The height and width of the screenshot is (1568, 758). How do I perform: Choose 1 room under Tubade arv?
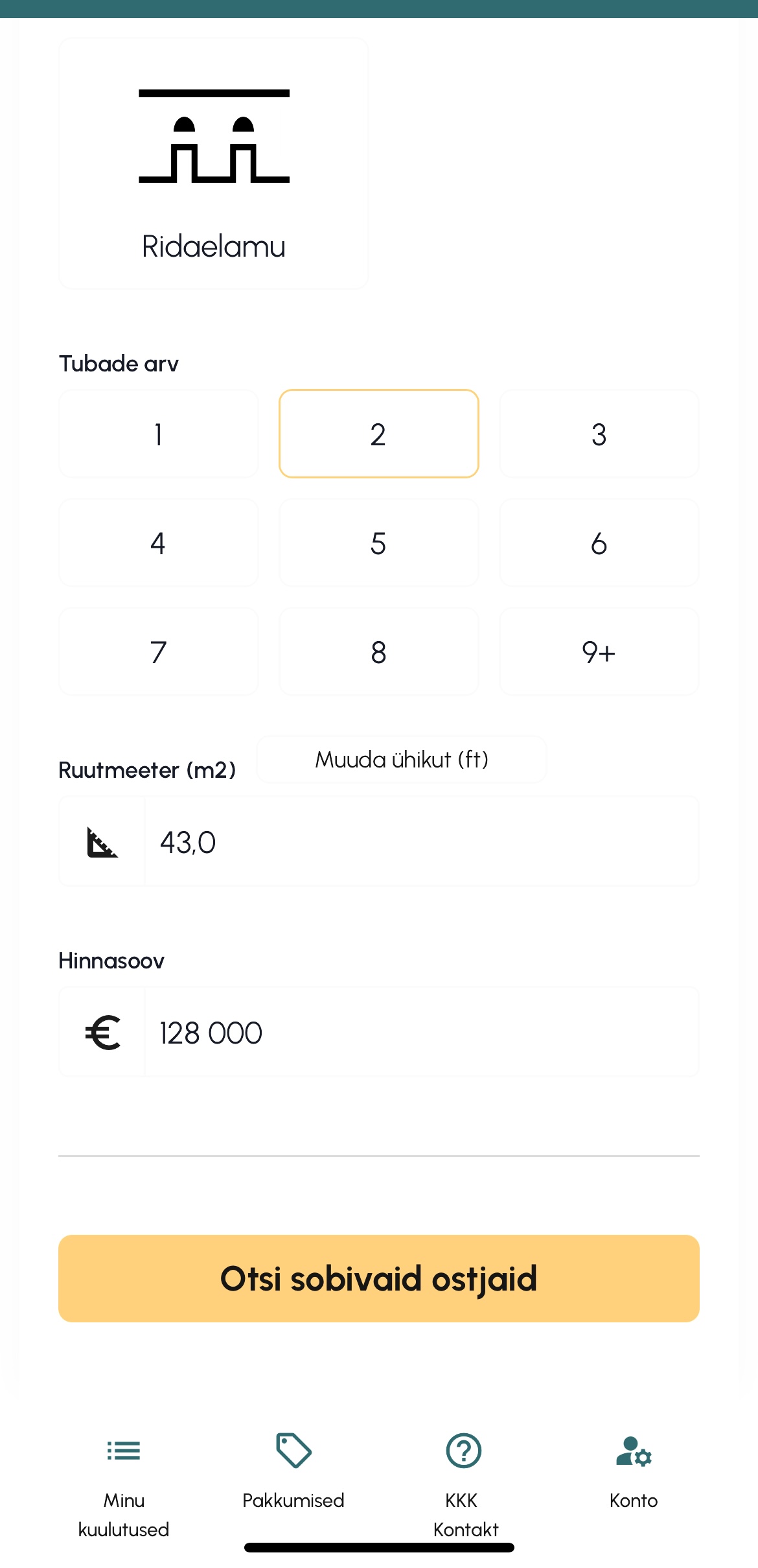159,434
